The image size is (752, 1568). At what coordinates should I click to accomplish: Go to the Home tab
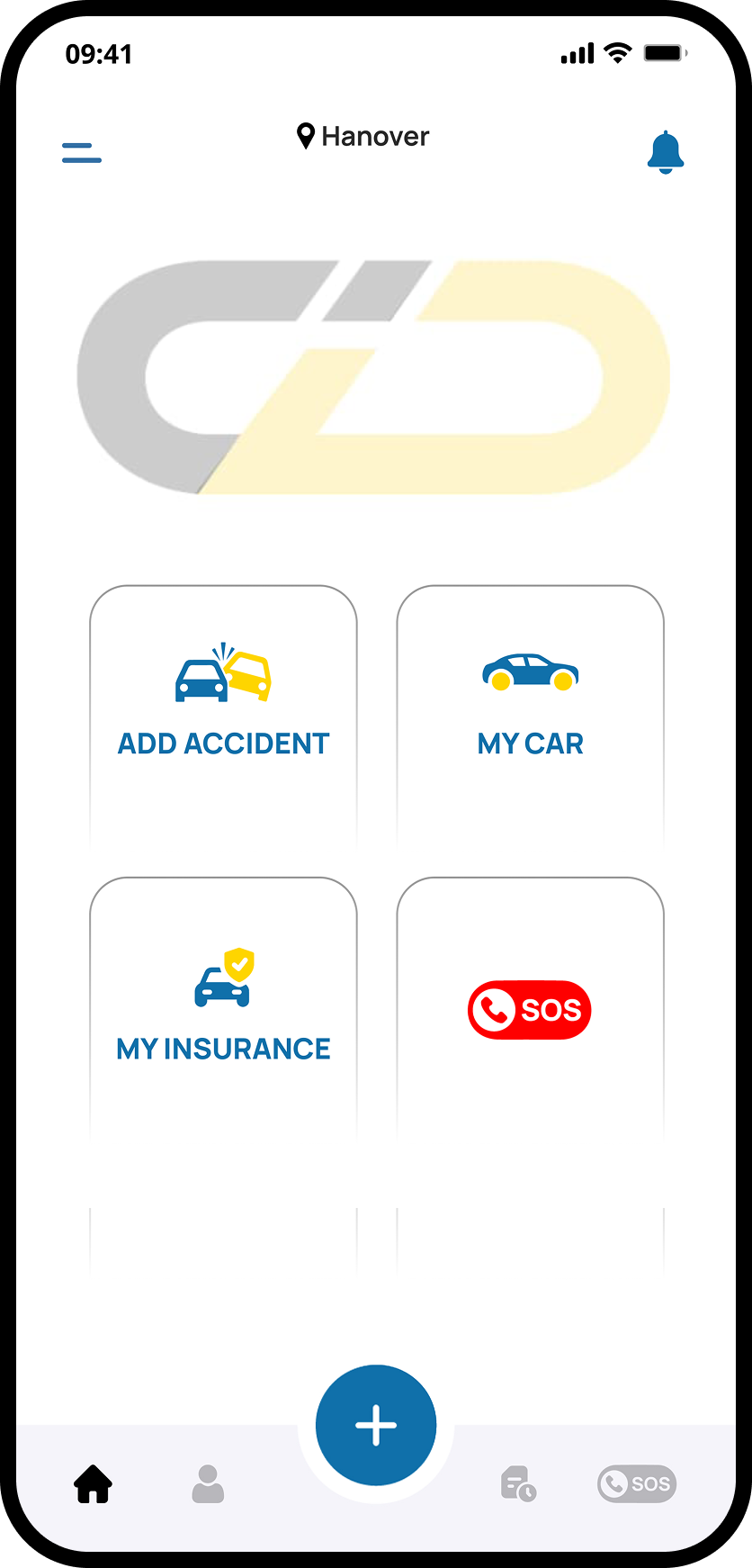[93, 1484]
